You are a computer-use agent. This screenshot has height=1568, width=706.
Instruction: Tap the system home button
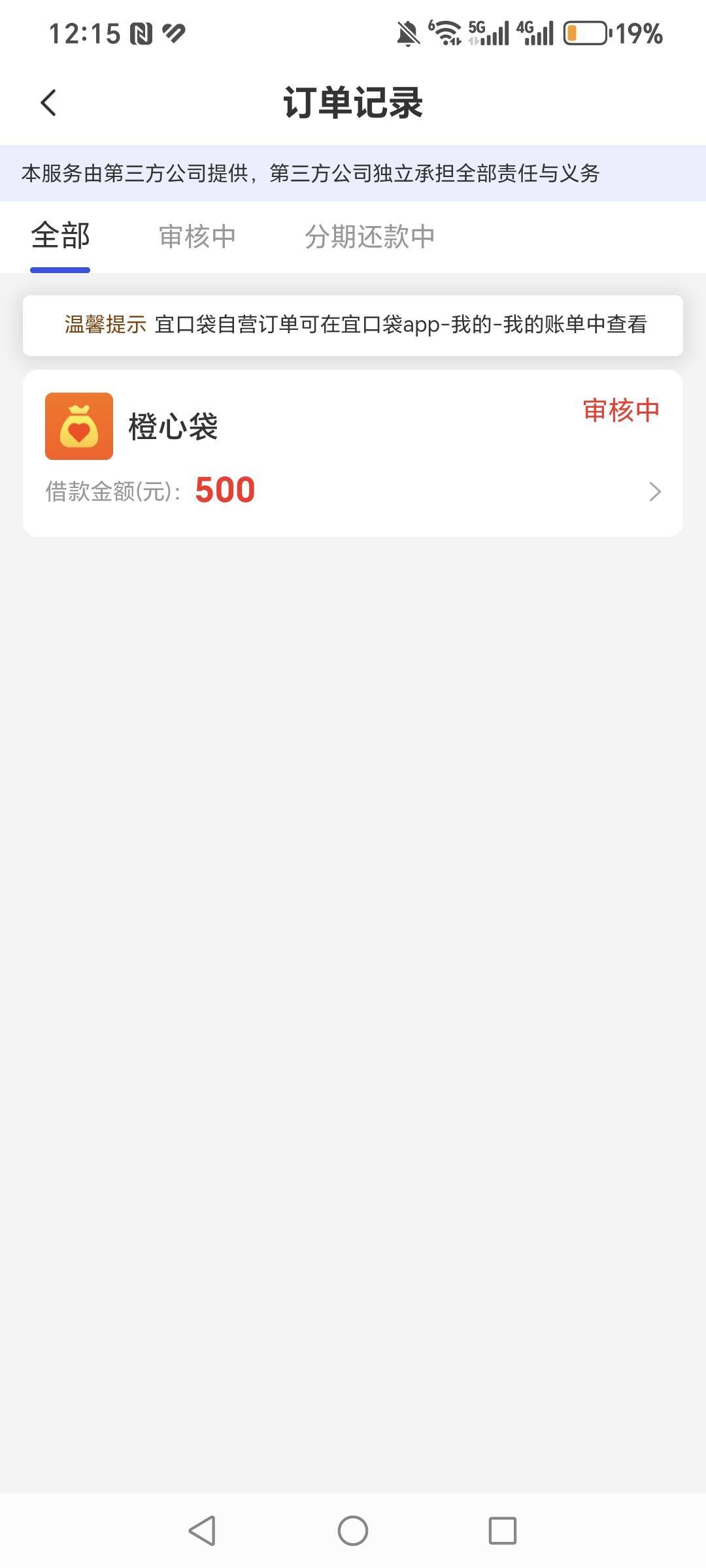point(353,1530)
